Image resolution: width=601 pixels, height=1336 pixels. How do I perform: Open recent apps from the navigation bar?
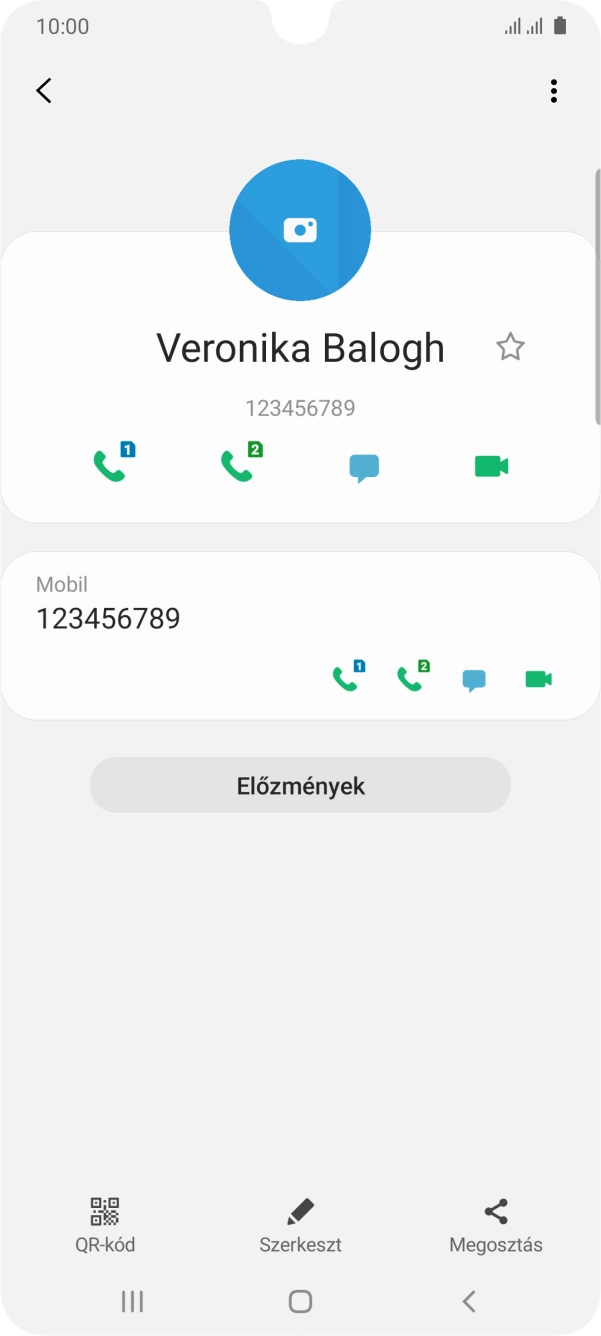132,1301
